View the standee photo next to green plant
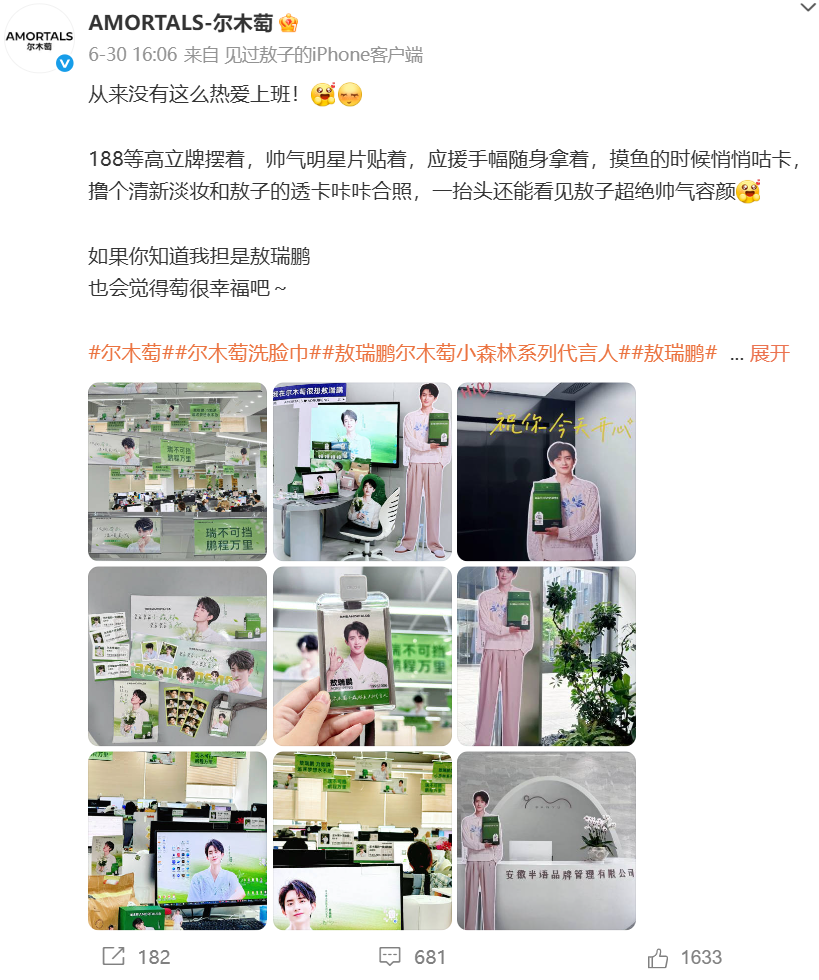The image size is (819, 980). [x=546, y=656]
